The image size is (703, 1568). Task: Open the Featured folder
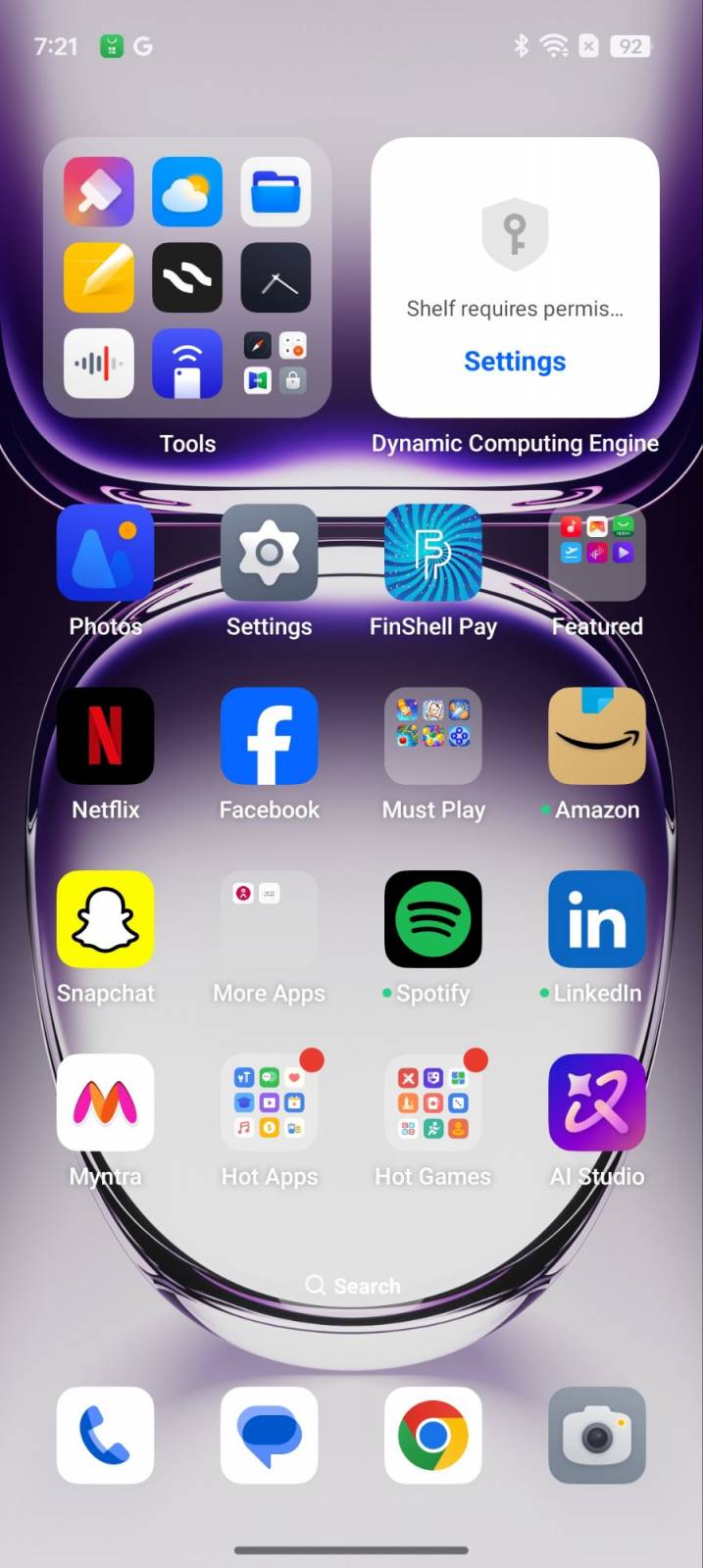coord(596,554)
